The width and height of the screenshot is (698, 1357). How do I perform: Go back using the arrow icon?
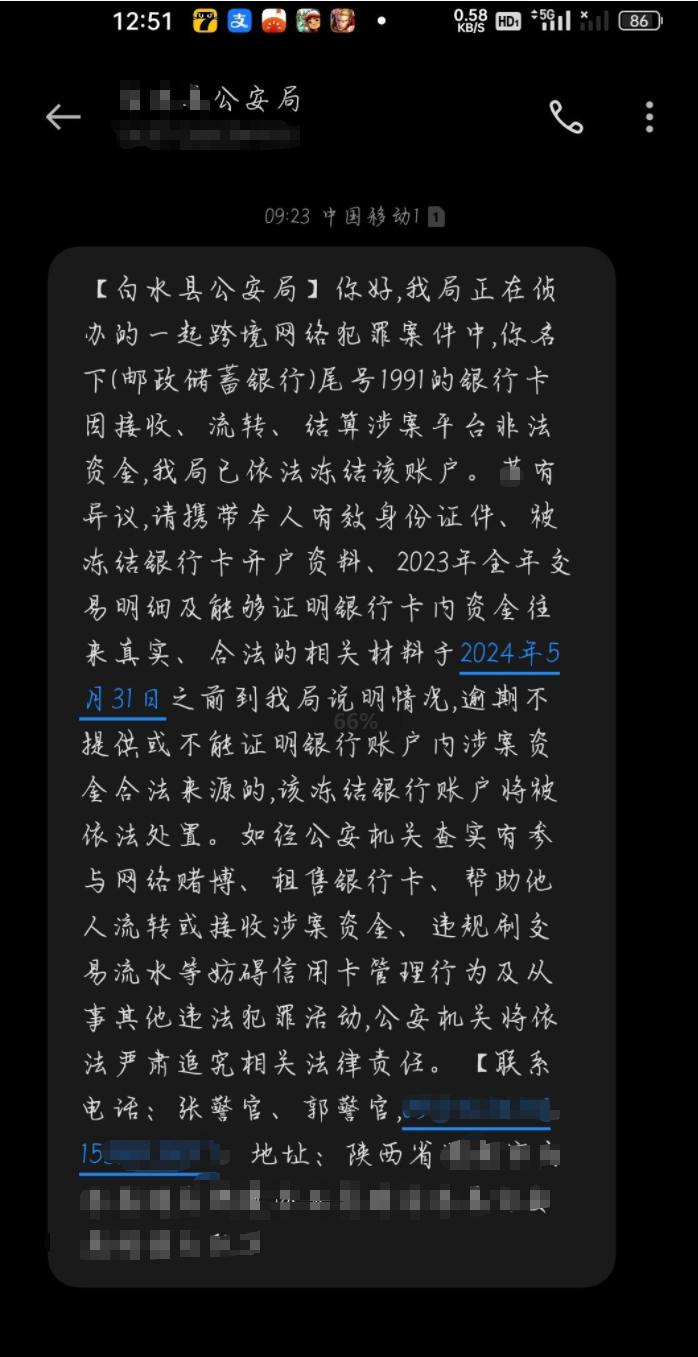tap(63, 117)
